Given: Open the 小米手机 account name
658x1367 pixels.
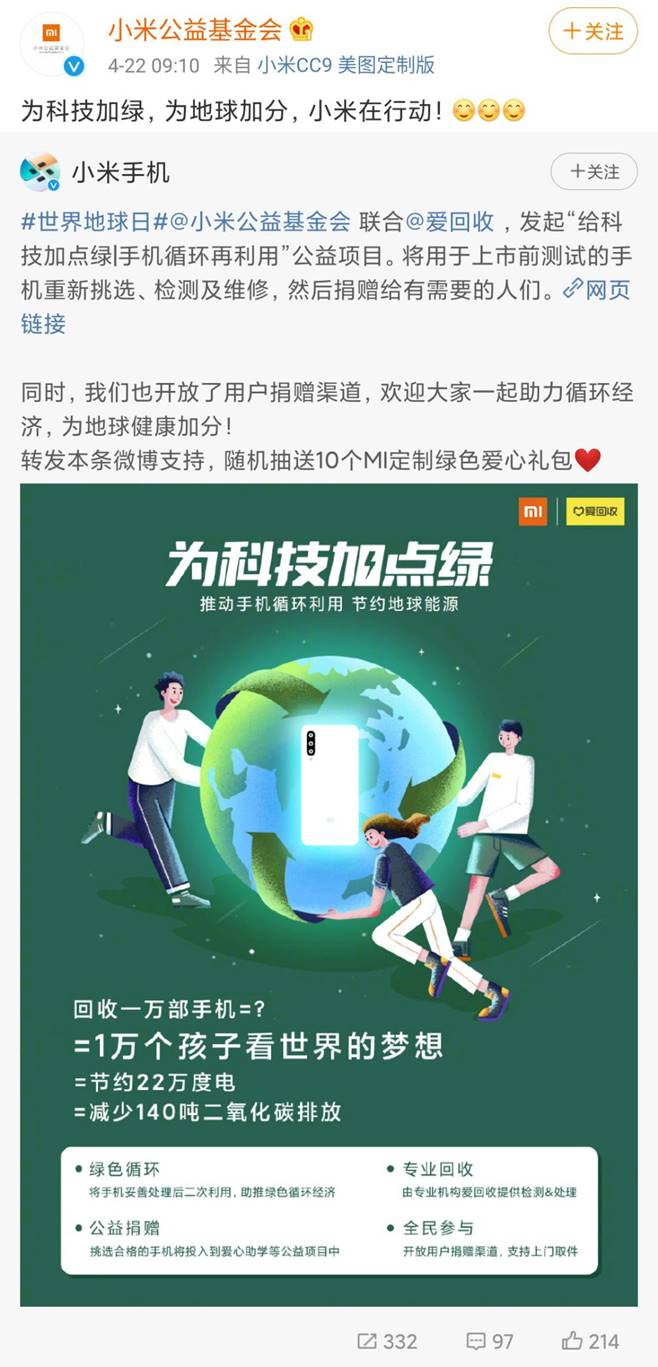Looking at the screenshot, I should click(120, 172).
